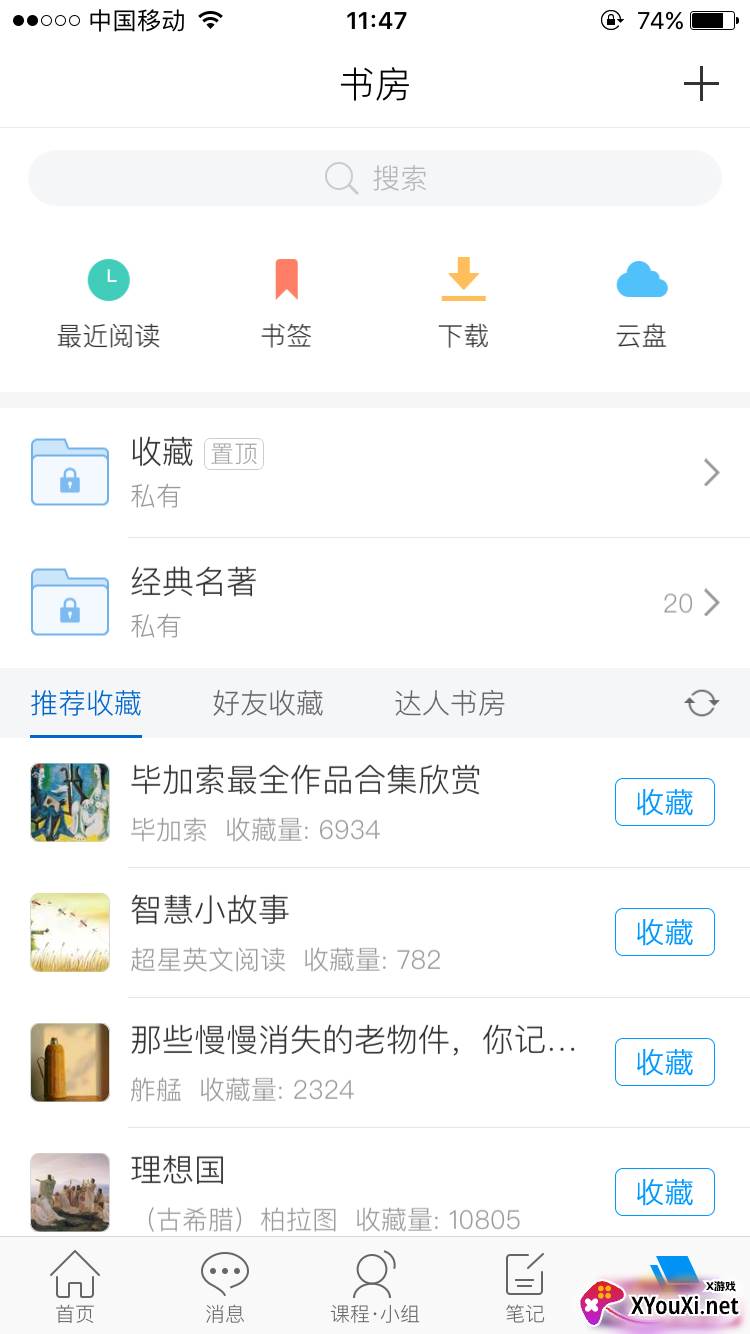Switch to the 达人书房 tab
The image size is (750, 1334).
point(449,704)
